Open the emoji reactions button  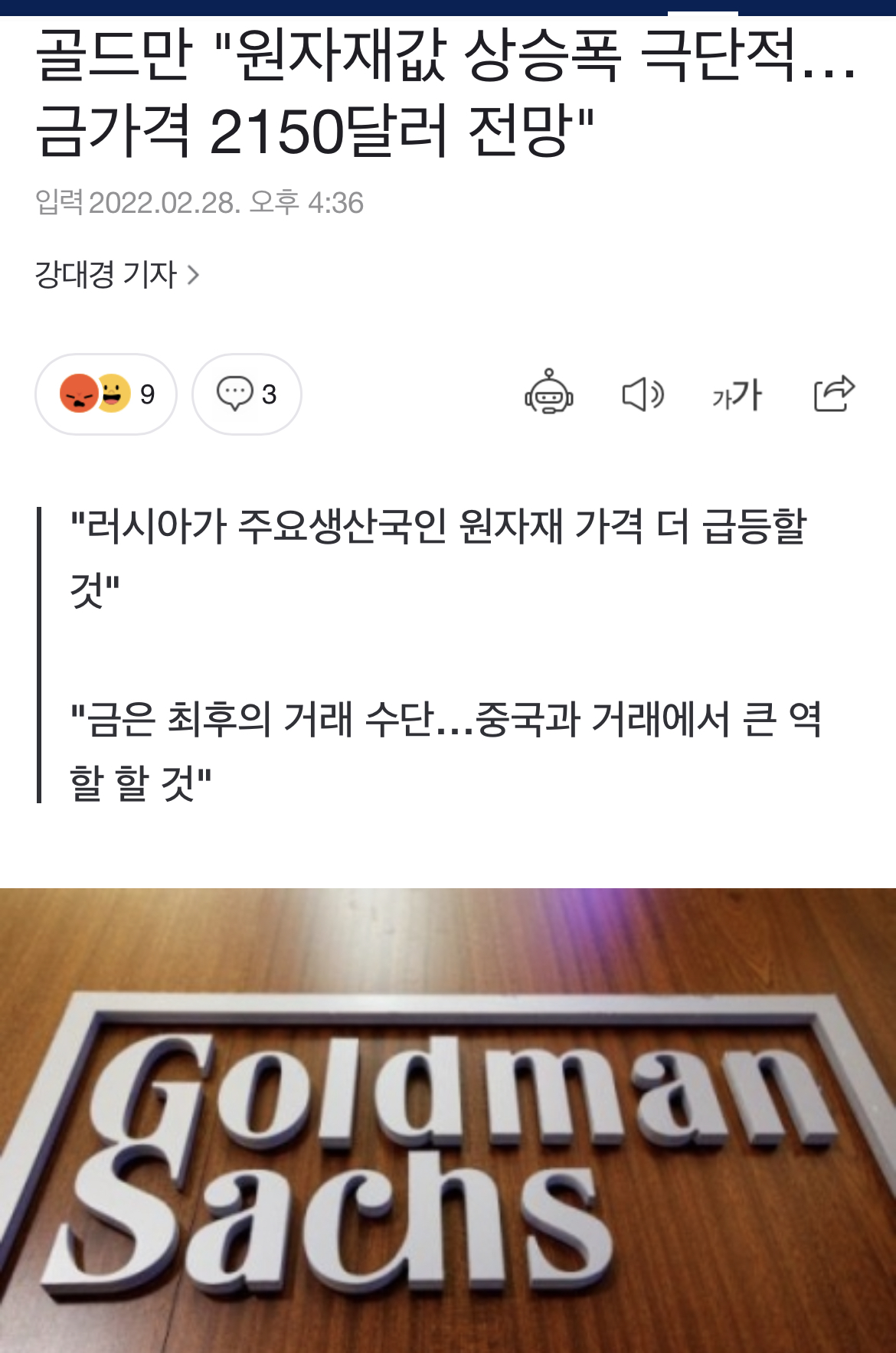point(106,394)
